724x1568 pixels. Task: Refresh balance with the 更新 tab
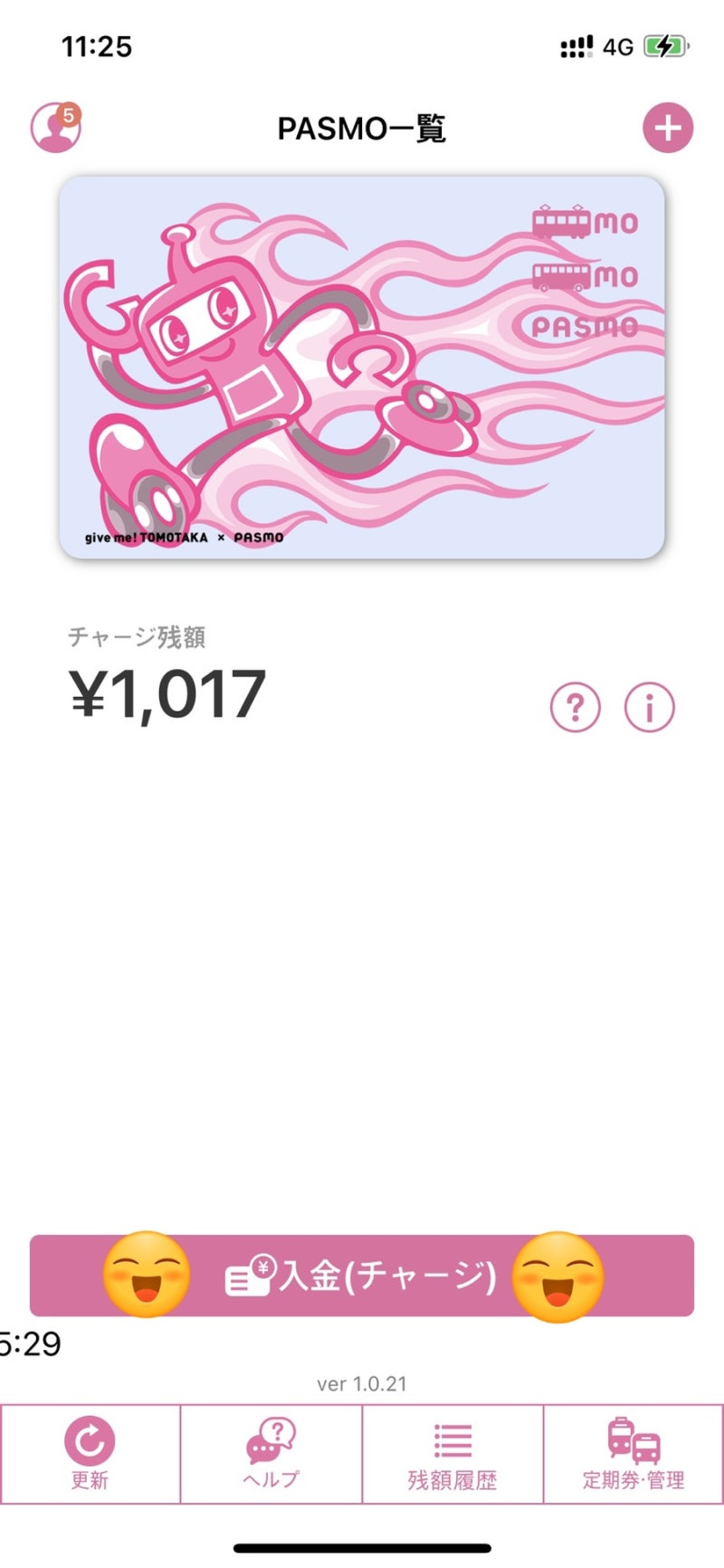coord(90,1454)
